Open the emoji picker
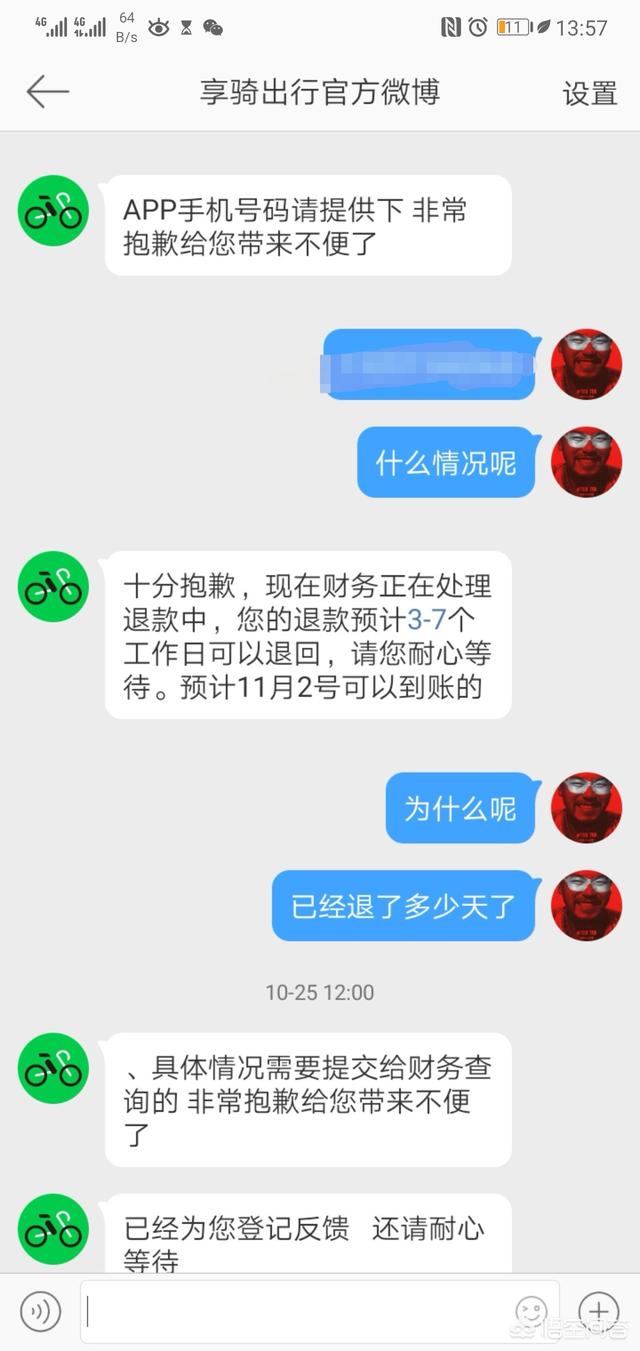 coord(531,1311)
